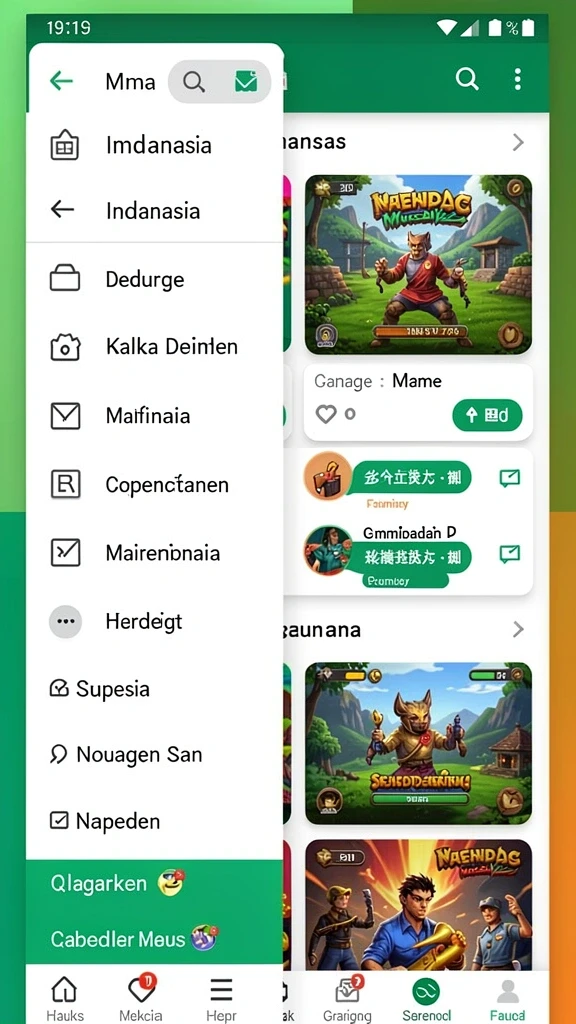Switch to the Hauks home tab

point(65,998)
